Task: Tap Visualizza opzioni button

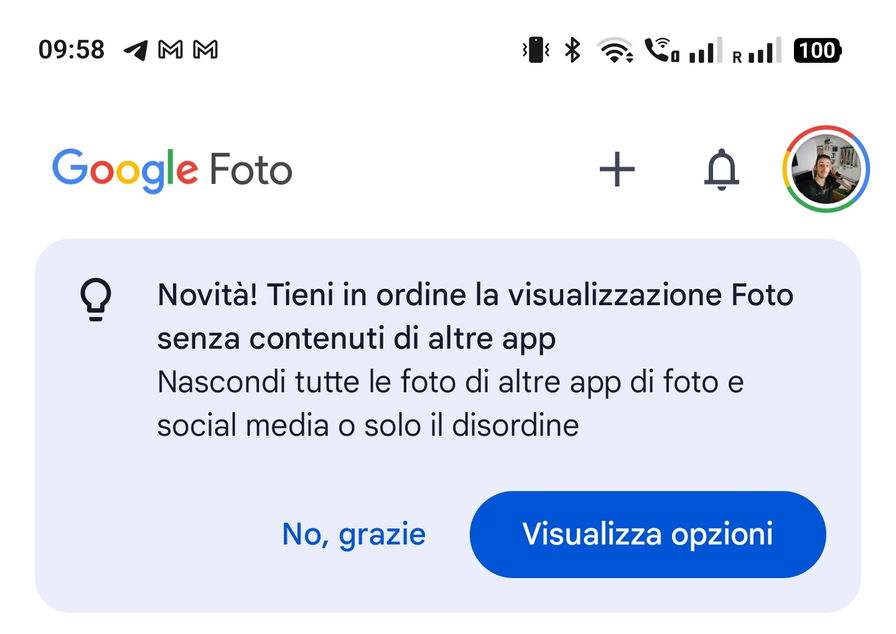Action: pyautogui.click(x=647, y=534)
